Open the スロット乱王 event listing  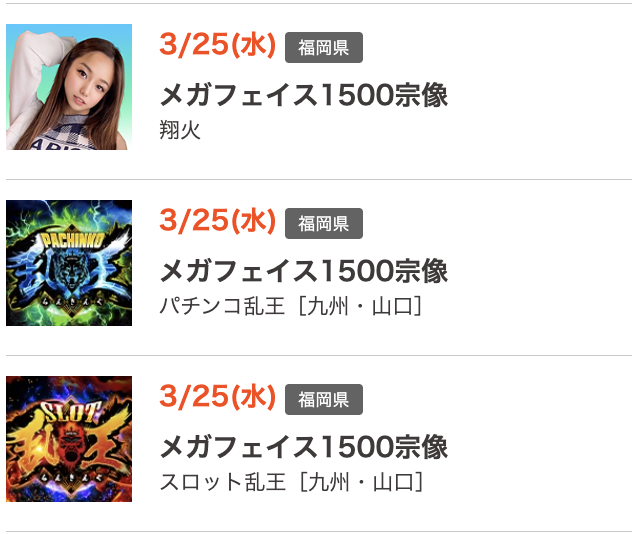point(303,447)
